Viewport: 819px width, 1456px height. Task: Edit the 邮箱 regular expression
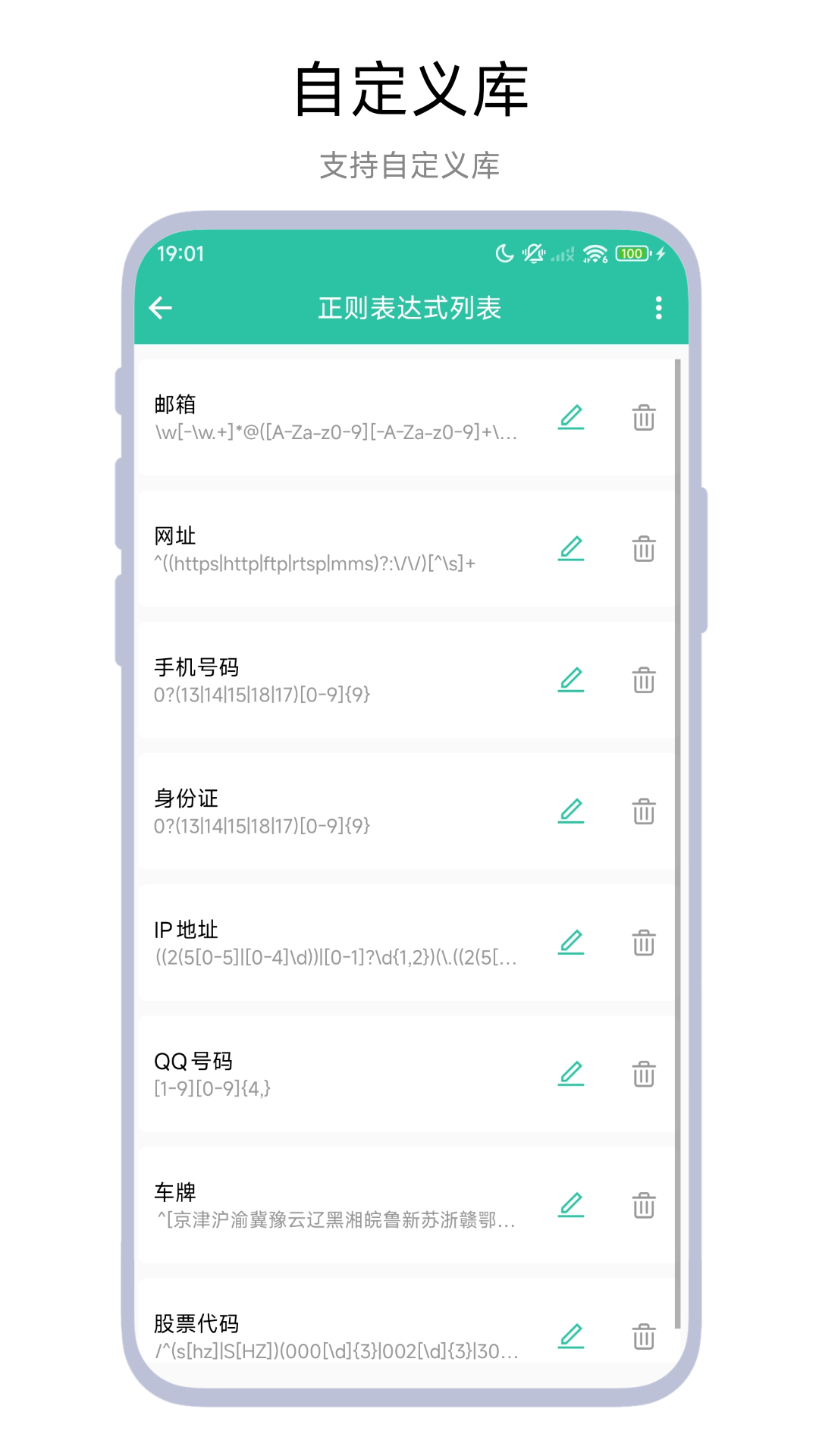click(572, 418)
